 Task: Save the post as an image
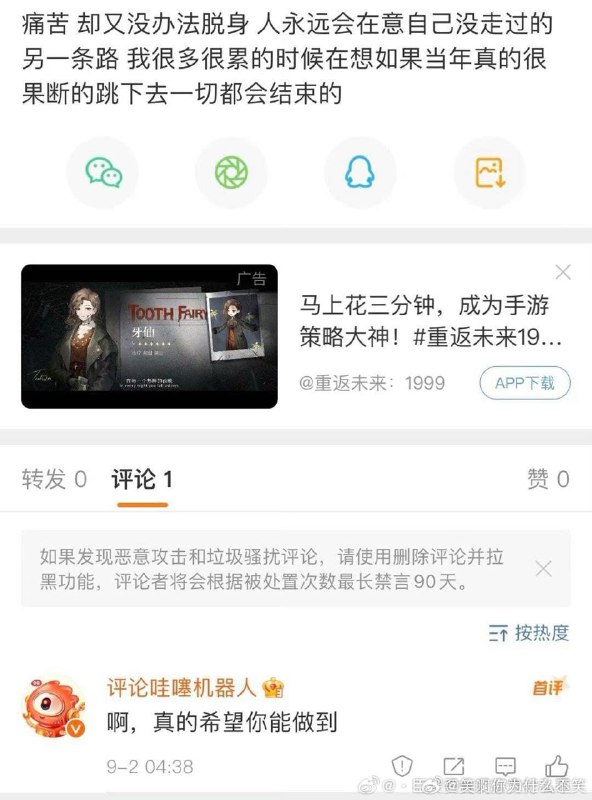[489, 172]
